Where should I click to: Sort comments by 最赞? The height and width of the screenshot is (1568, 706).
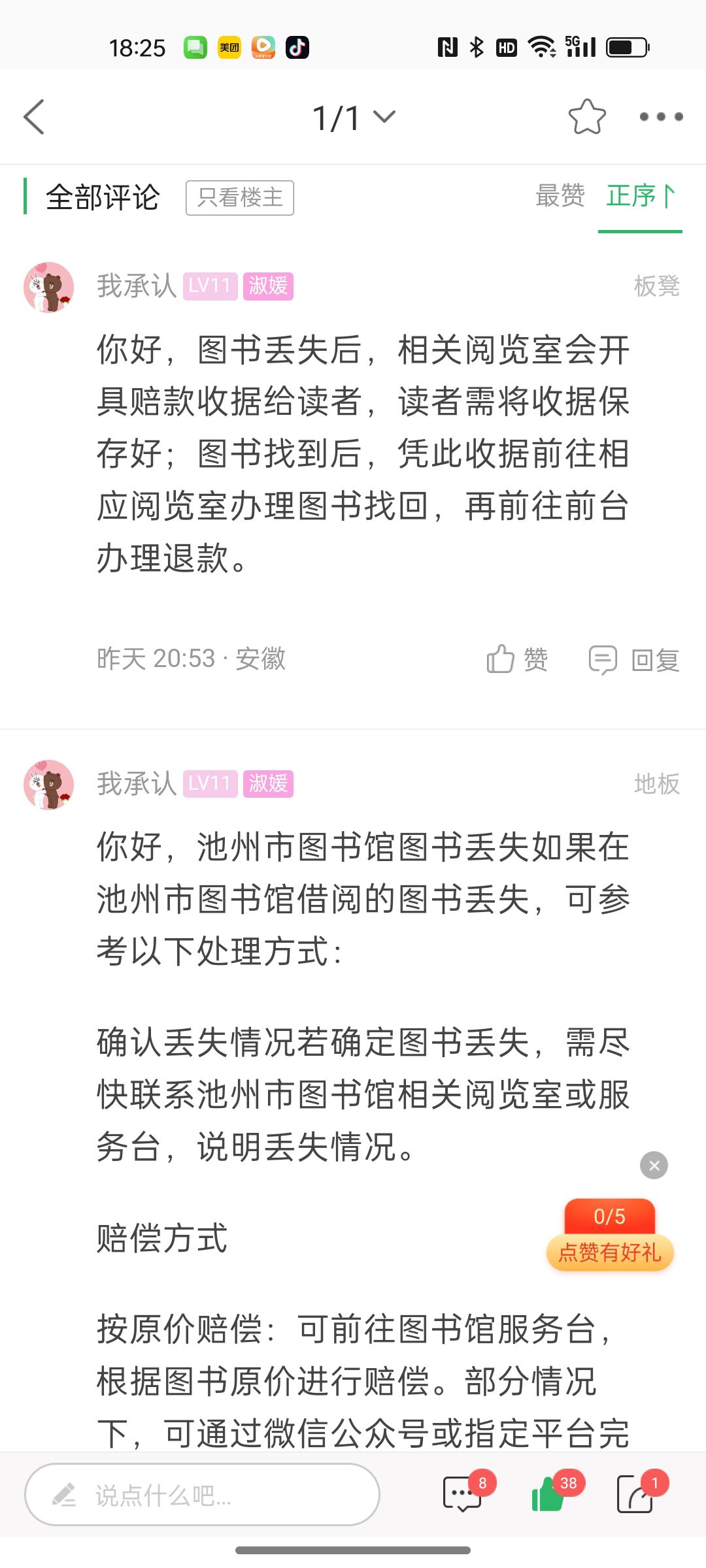(560, 196)
